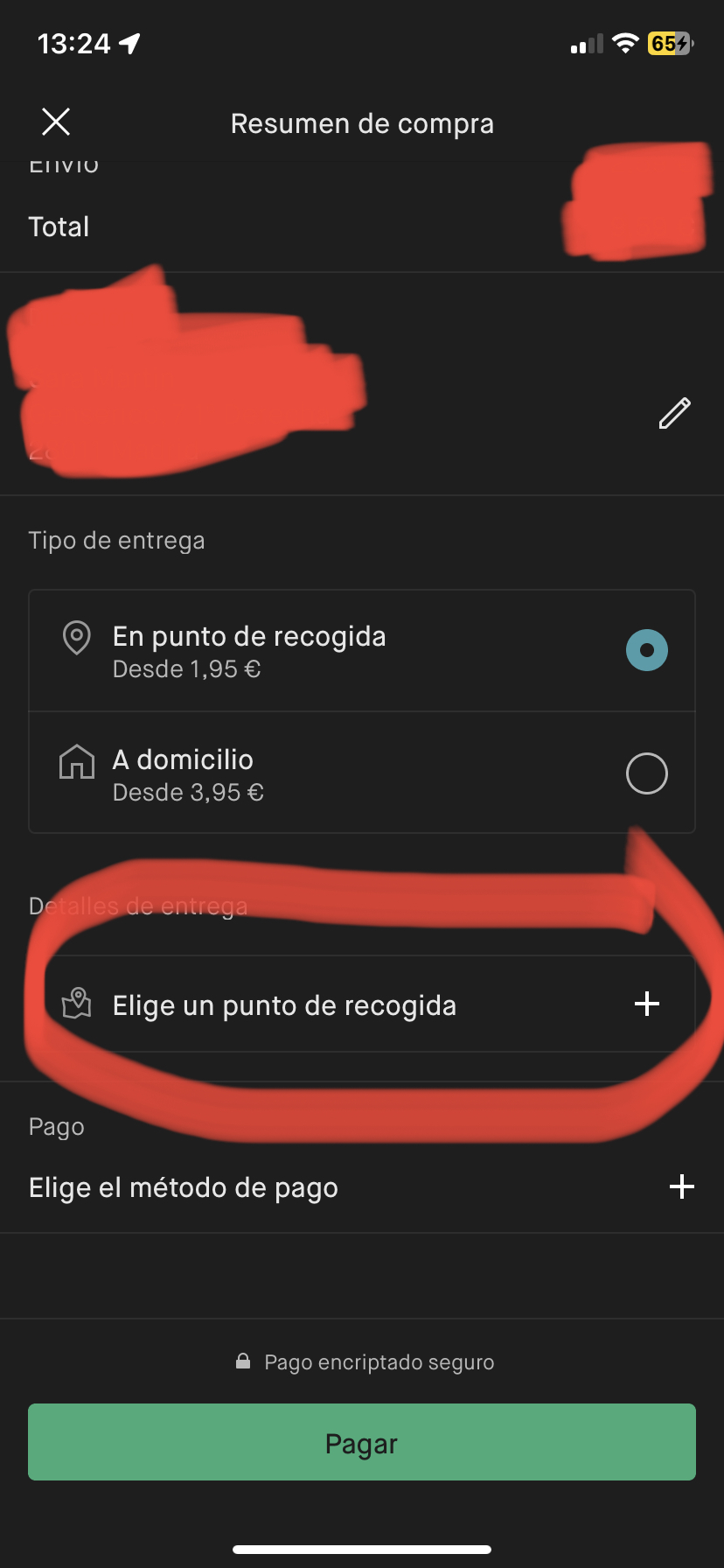Select En punto de recogida delivery

646,651
